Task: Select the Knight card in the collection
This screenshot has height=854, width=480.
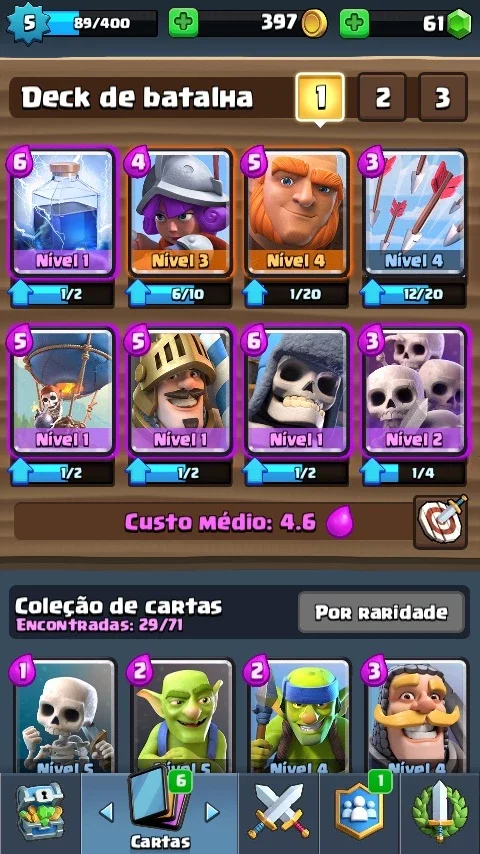Action: click(x=416, y=716)
